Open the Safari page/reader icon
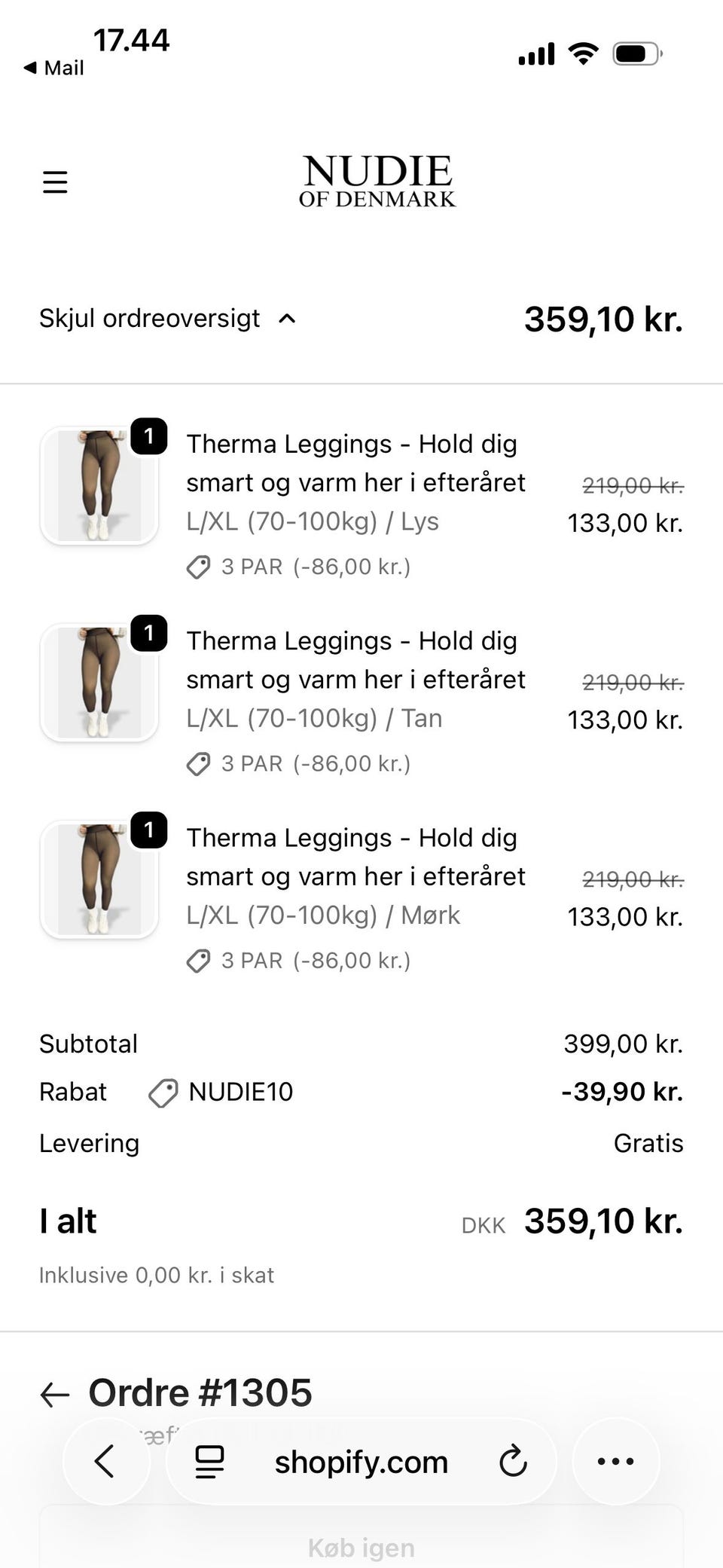This screenshot has height=1568, width=723. [x=209, y=1460]
